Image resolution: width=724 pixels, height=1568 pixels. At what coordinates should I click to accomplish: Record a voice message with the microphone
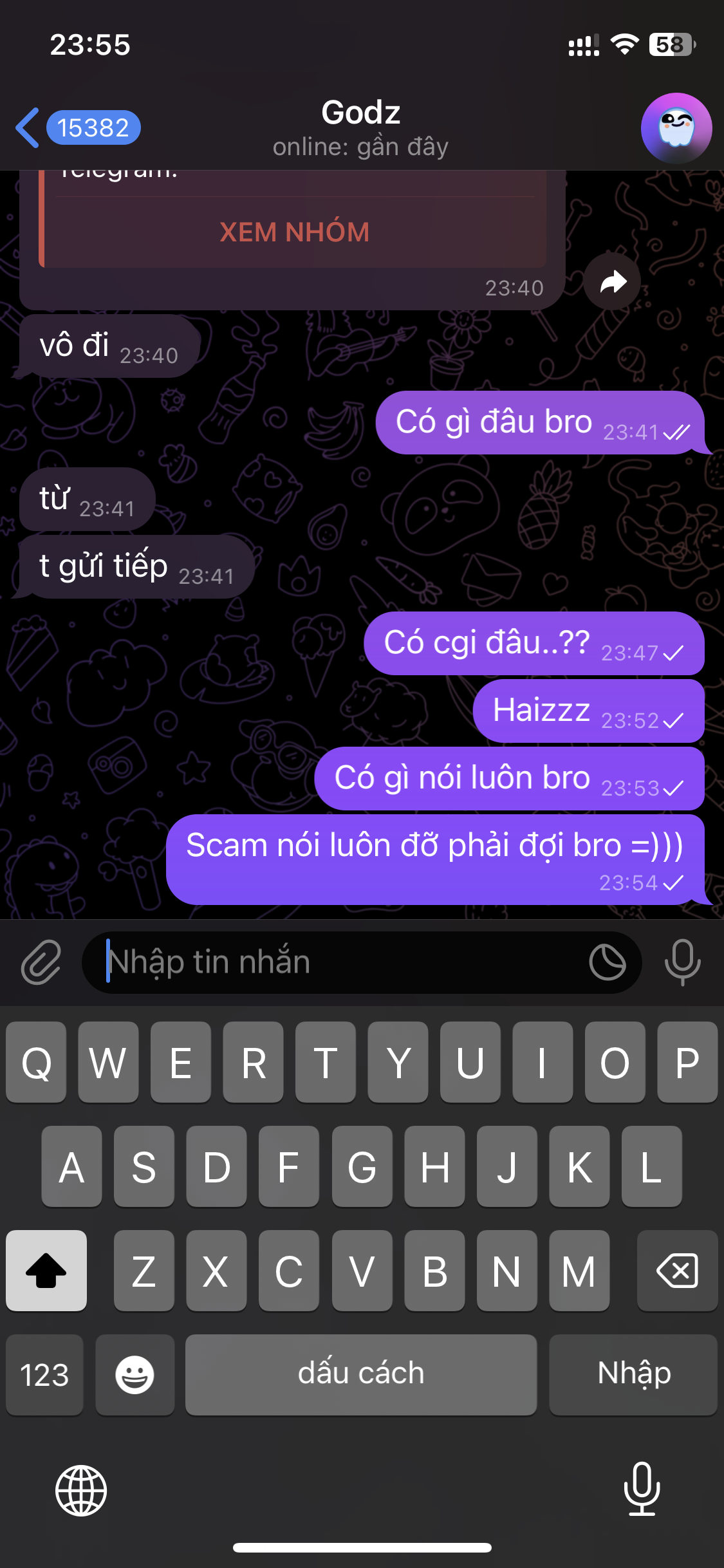[682, 962]
